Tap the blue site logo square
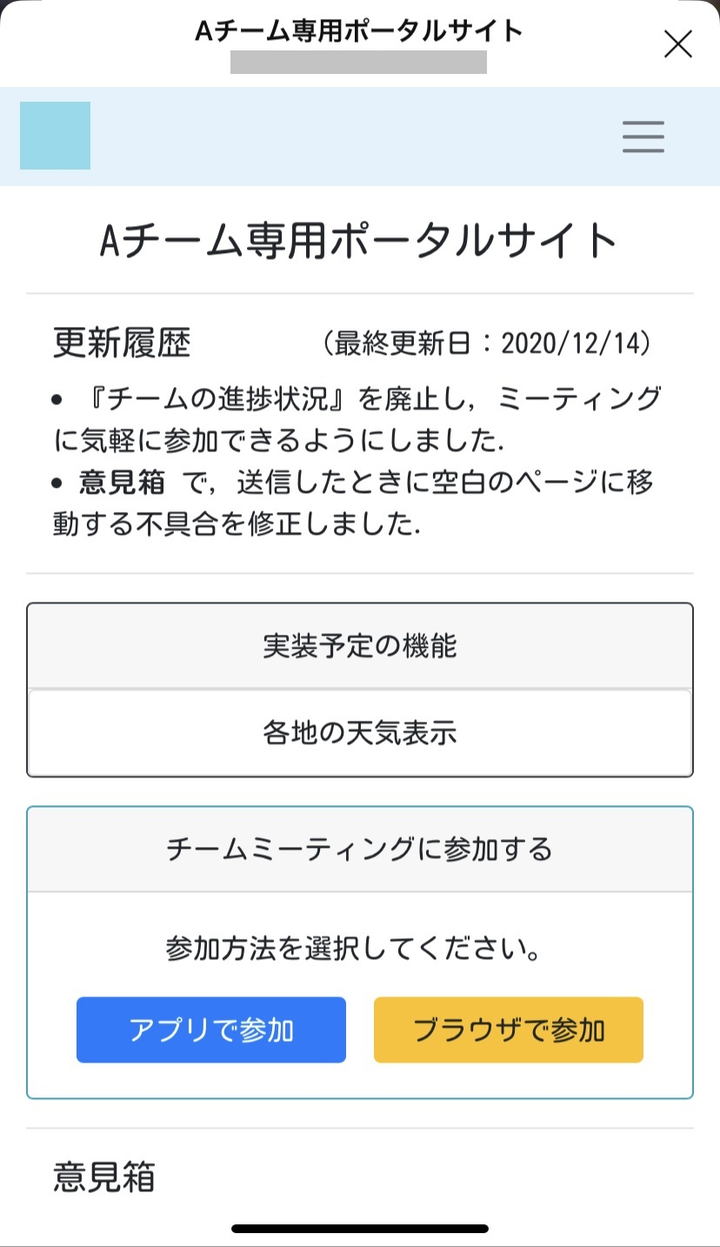720x1247 pixels. point(55,135)
